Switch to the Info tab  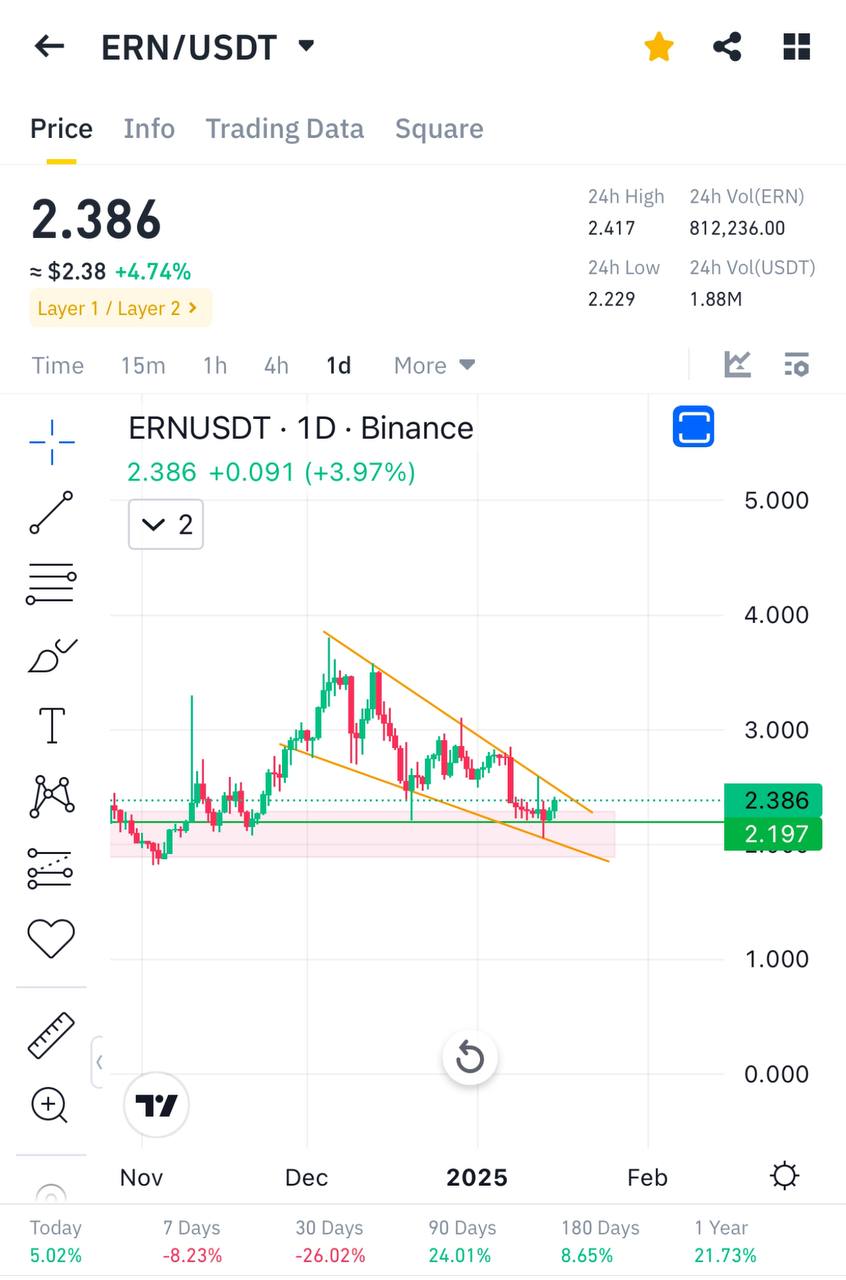[x=149, y=129]
